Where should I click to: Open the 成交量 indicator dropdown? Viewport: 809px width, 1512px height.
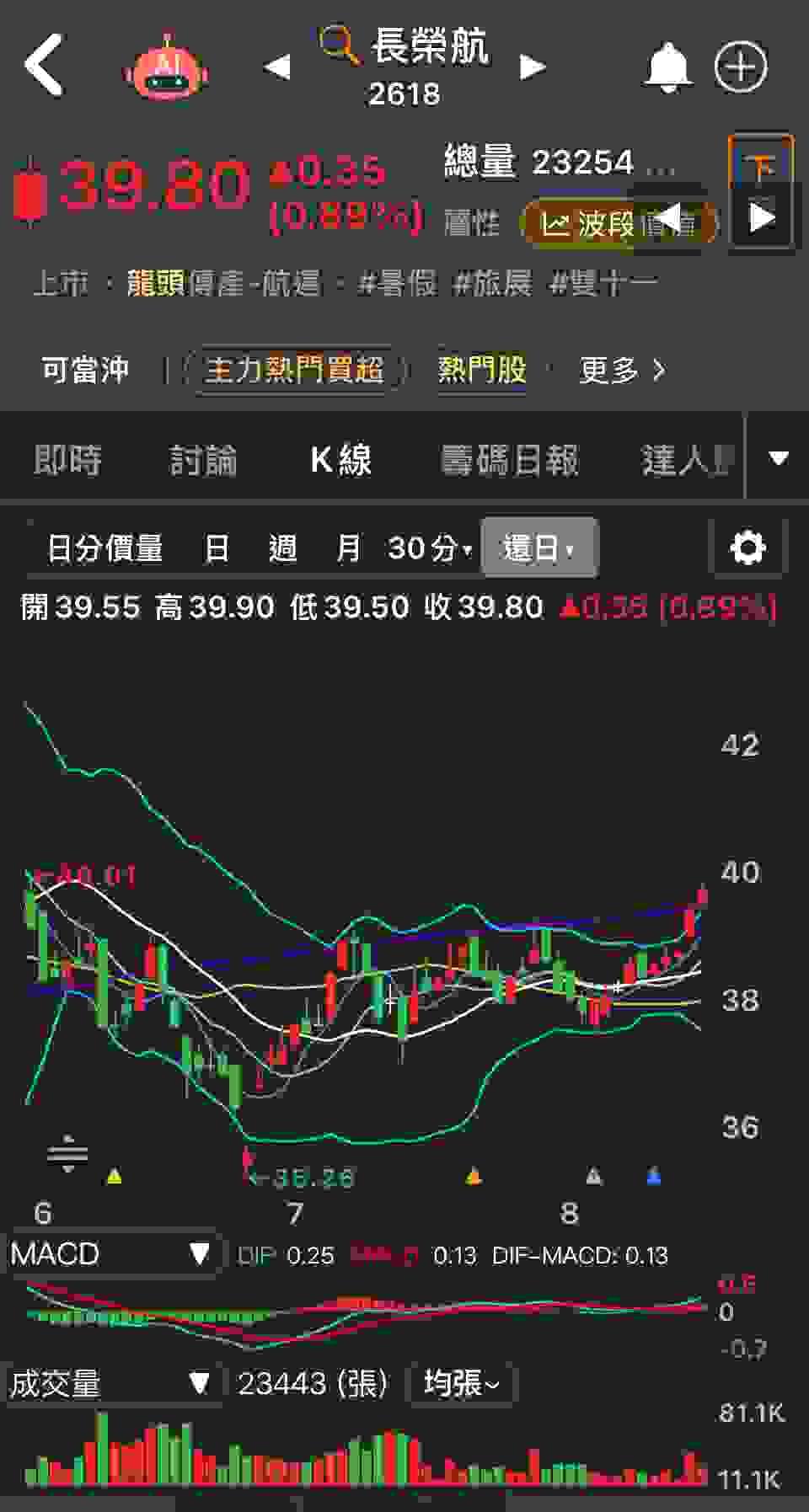(111, 1383)
